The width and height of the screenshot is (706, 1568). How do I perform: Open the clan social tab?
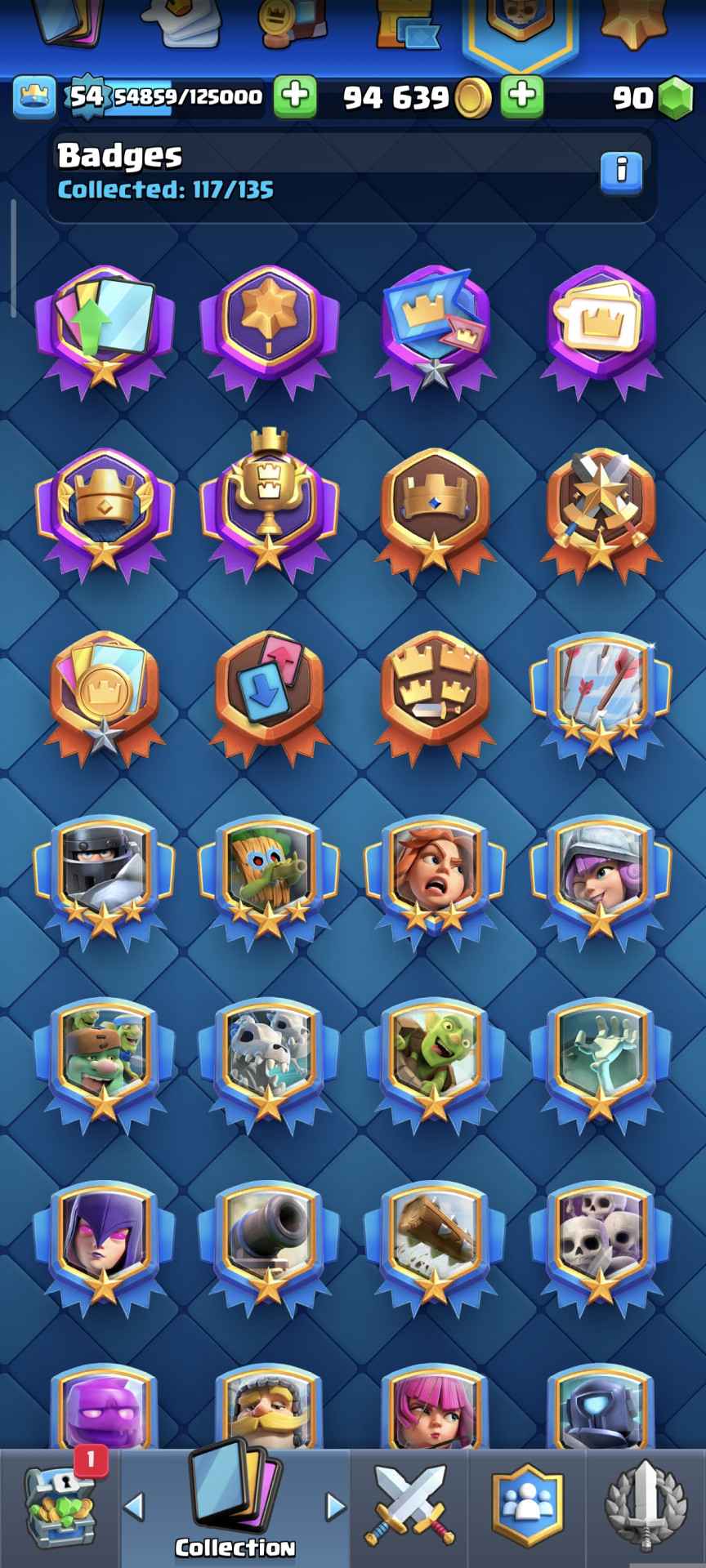[527, 1508]
